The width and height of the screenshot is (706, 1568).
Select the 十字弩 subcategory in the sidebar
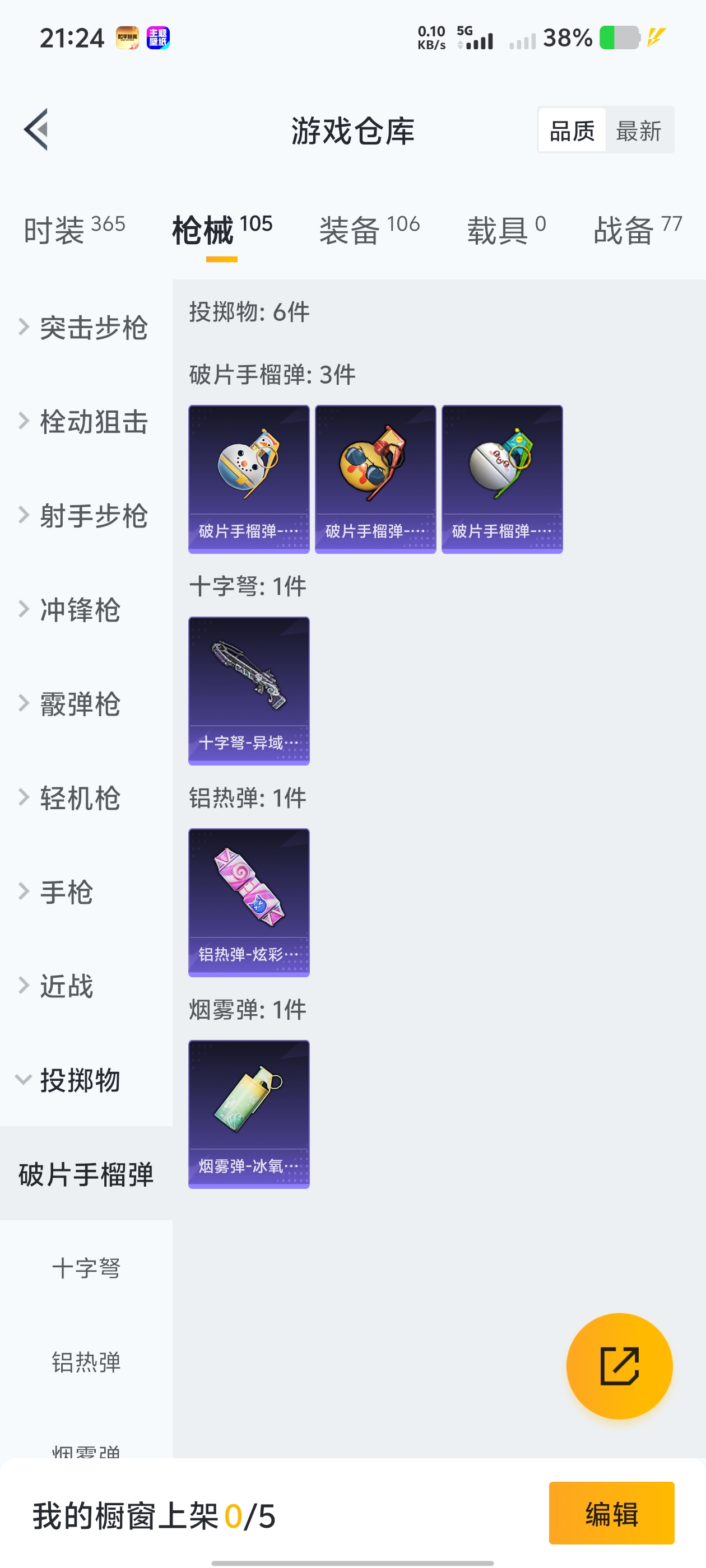(86, 1268)
